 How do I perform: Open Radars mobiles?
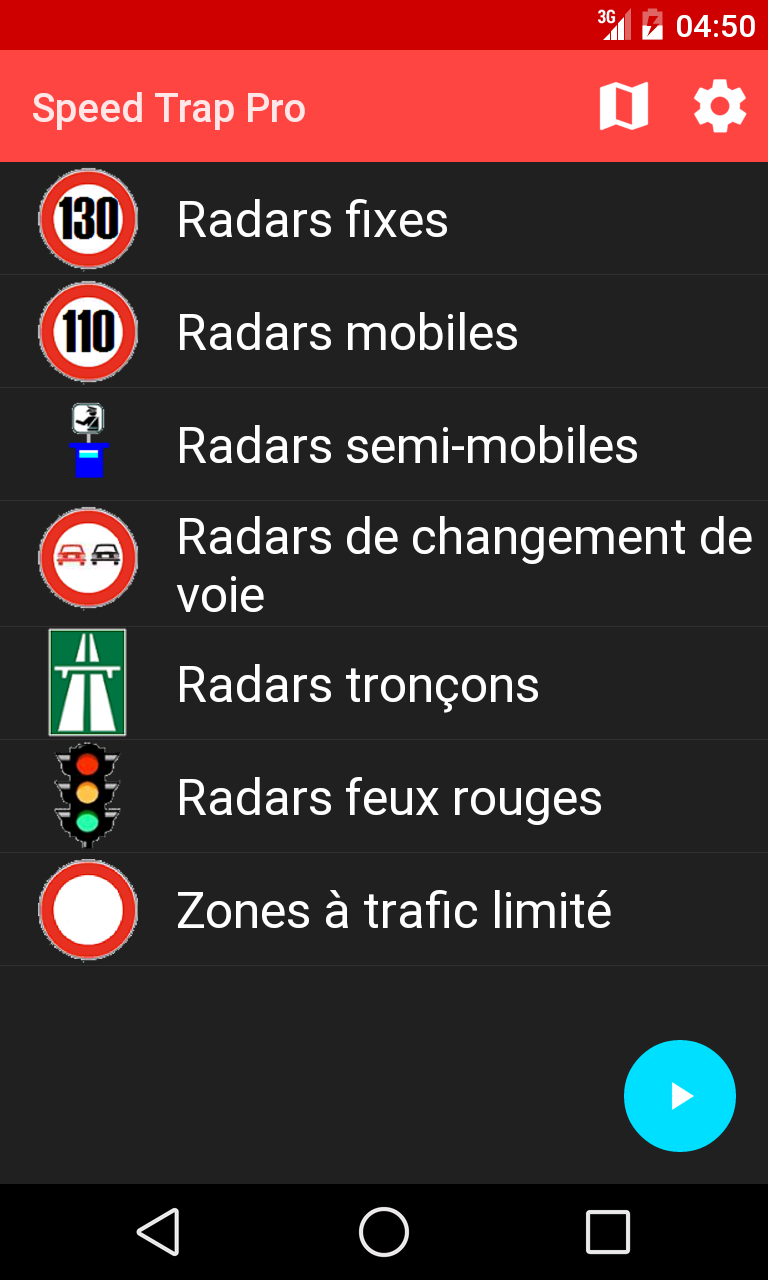click(x=347, y=331)
